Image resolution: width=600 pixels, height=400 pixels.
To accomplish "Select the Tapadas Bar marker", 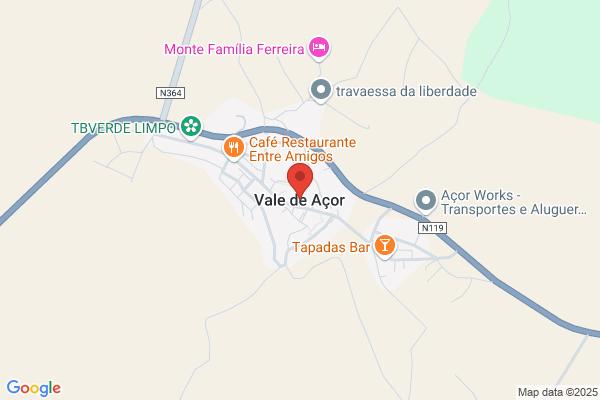I will point(385,246).
